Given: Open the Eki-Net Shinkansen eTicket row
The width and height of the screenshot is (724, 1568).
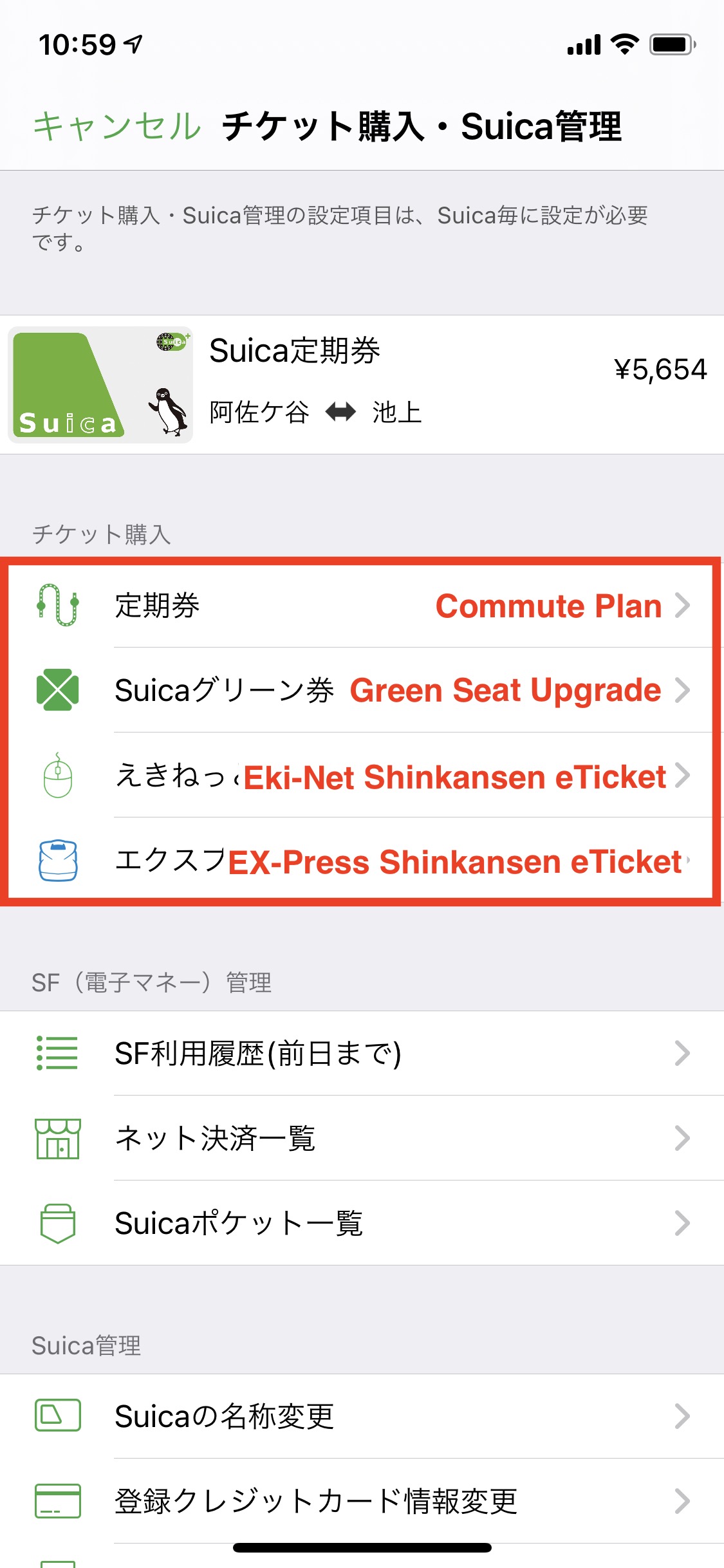Looking at the screenshot, I should tap(360, 775).
